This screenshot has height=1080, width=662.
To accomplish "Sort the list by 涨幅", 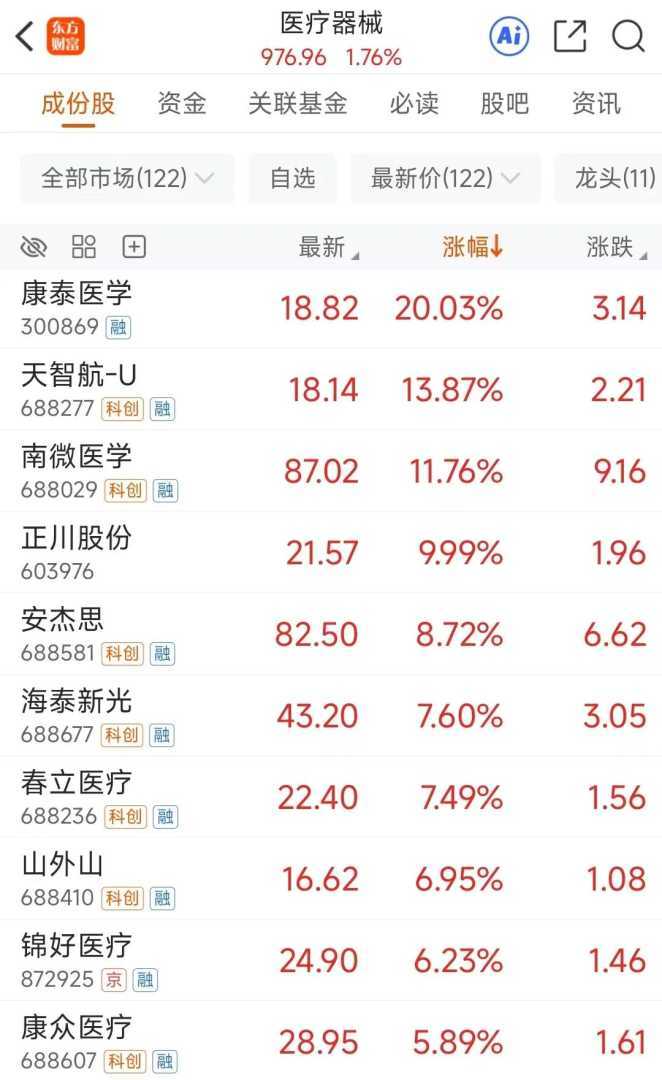I will [472, 248].
